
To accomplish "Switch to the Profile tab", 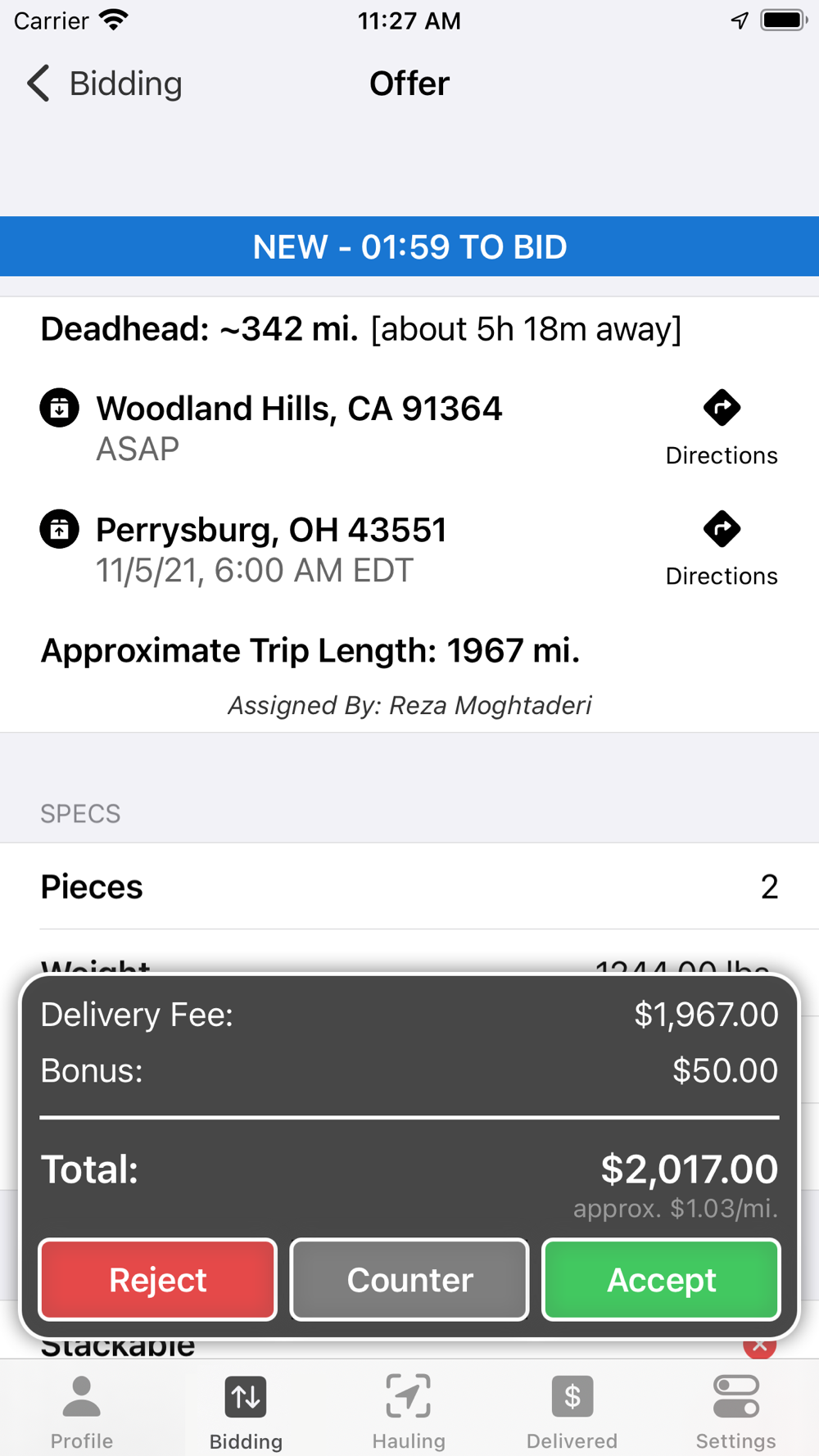I will (x=82, y=1412).
